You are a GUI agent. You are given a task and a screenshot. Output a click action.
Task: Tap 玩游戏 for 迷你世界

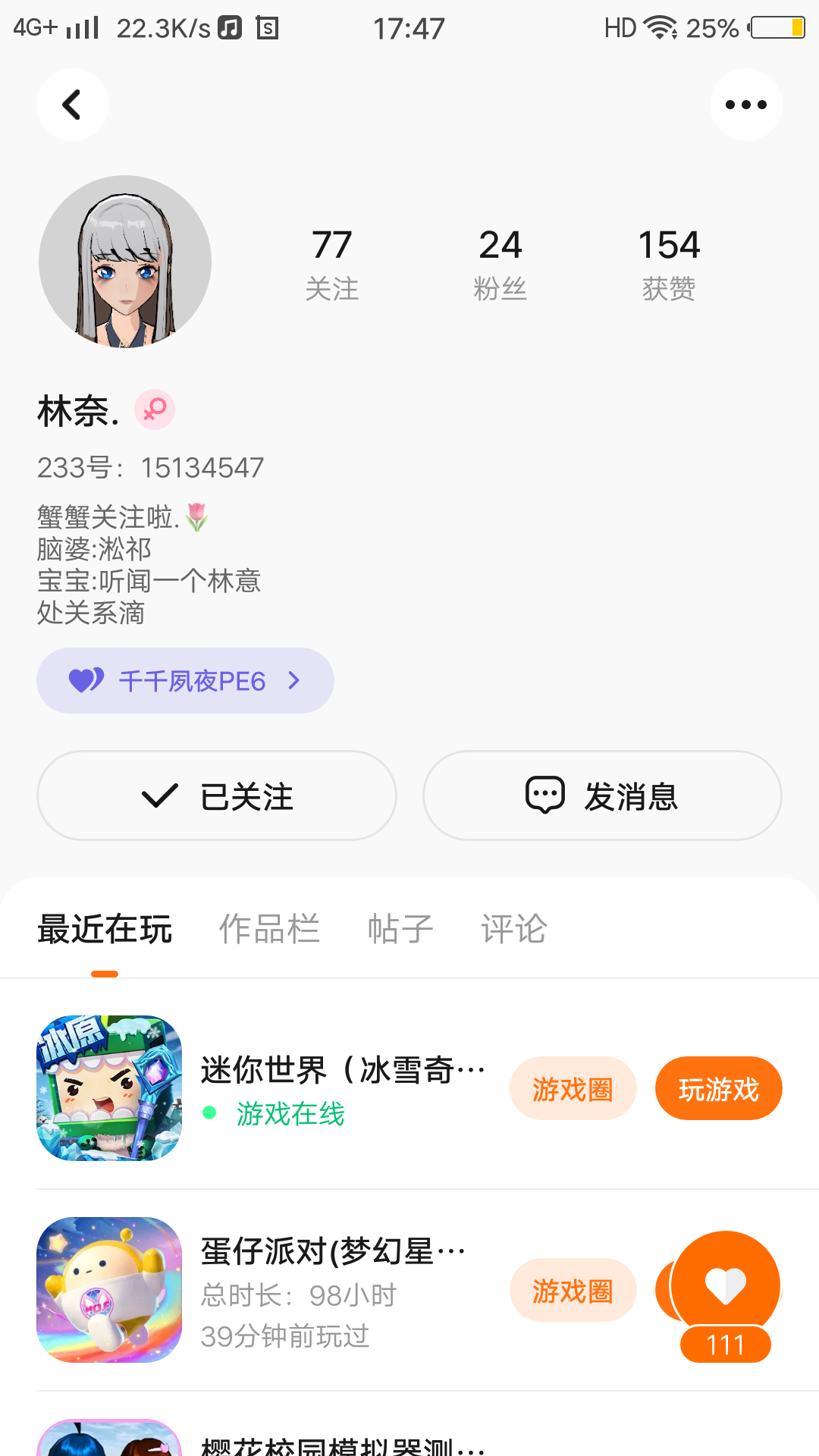coord(718,1089)
